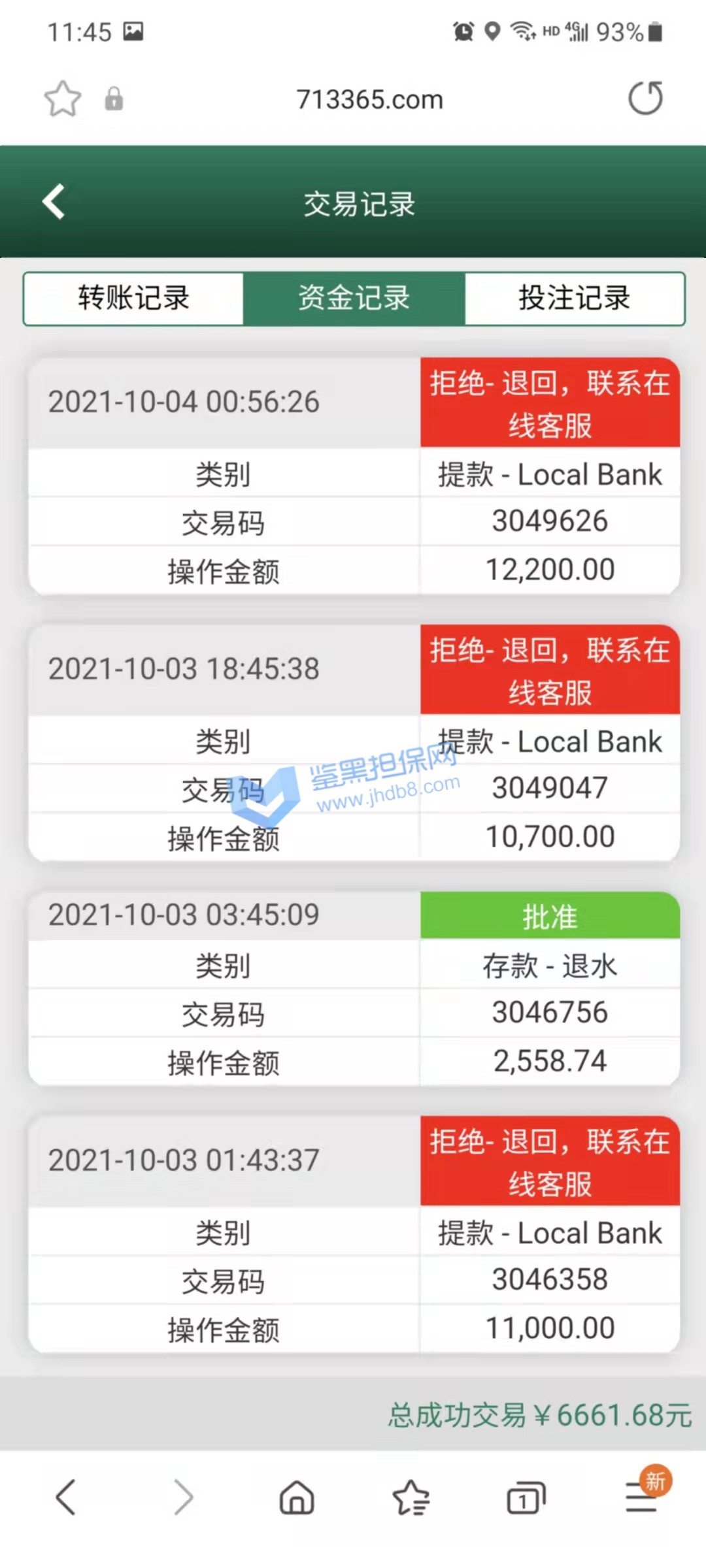Tap the 713365.com address bar
This screenshot has height=1568, width=706.
(x=369, y=99)
